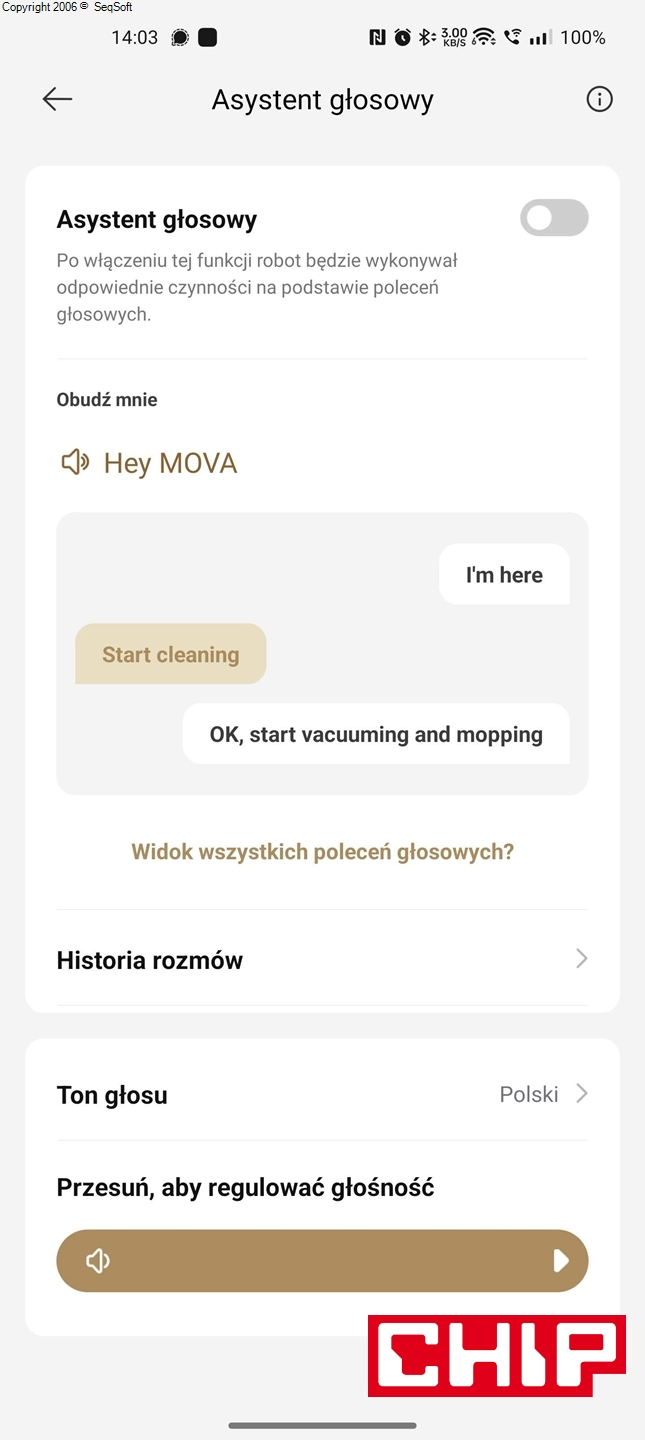Tap the volume slider bar
Viewport: 645px width, 1440px height.
[322, 1261]
